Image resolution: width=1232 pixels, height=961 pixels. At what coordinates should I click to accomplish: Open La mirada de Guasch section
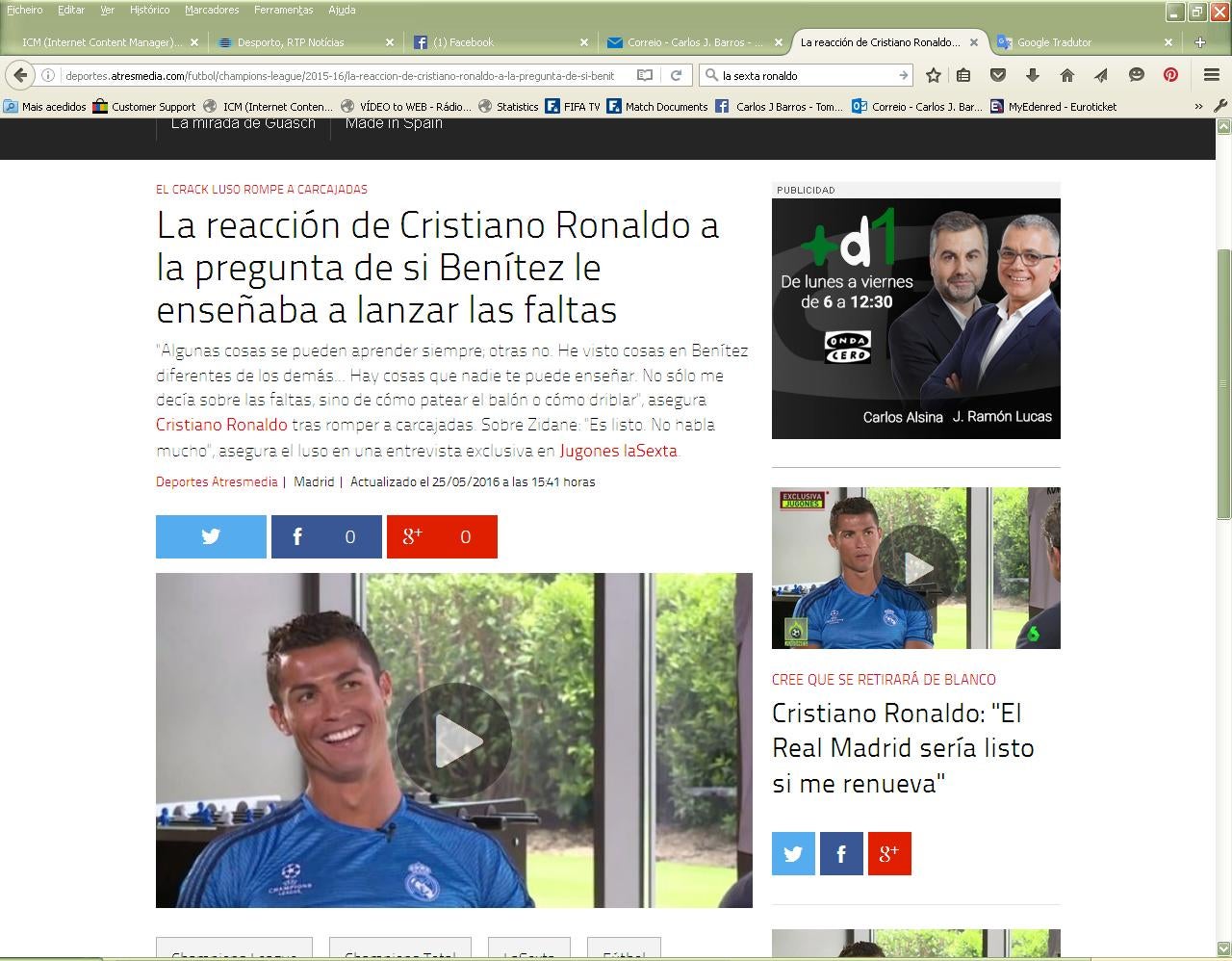243,123
